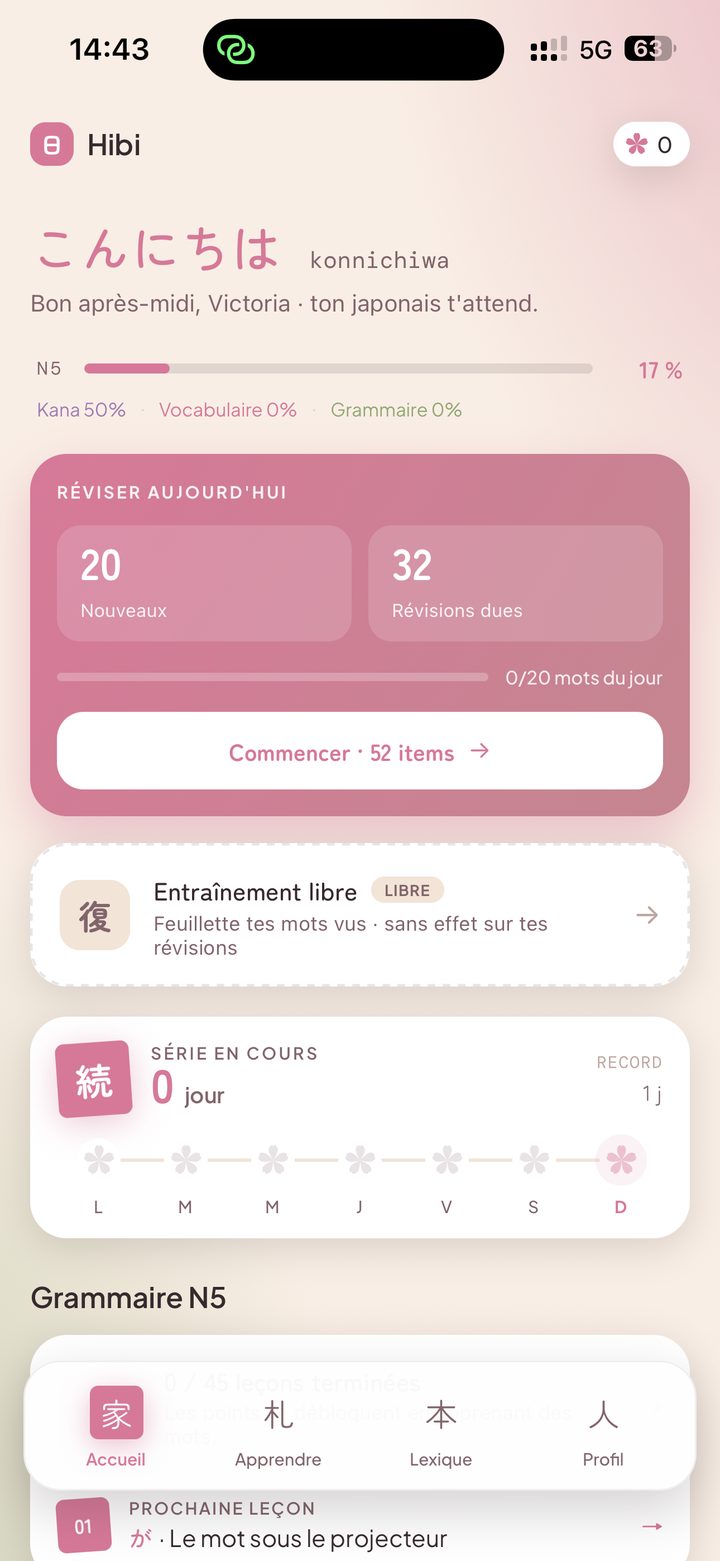Viewport: 720px width, 1561px height.
Task: Switch to the Apprendre tab
Action: click(x=278, y=1427)
